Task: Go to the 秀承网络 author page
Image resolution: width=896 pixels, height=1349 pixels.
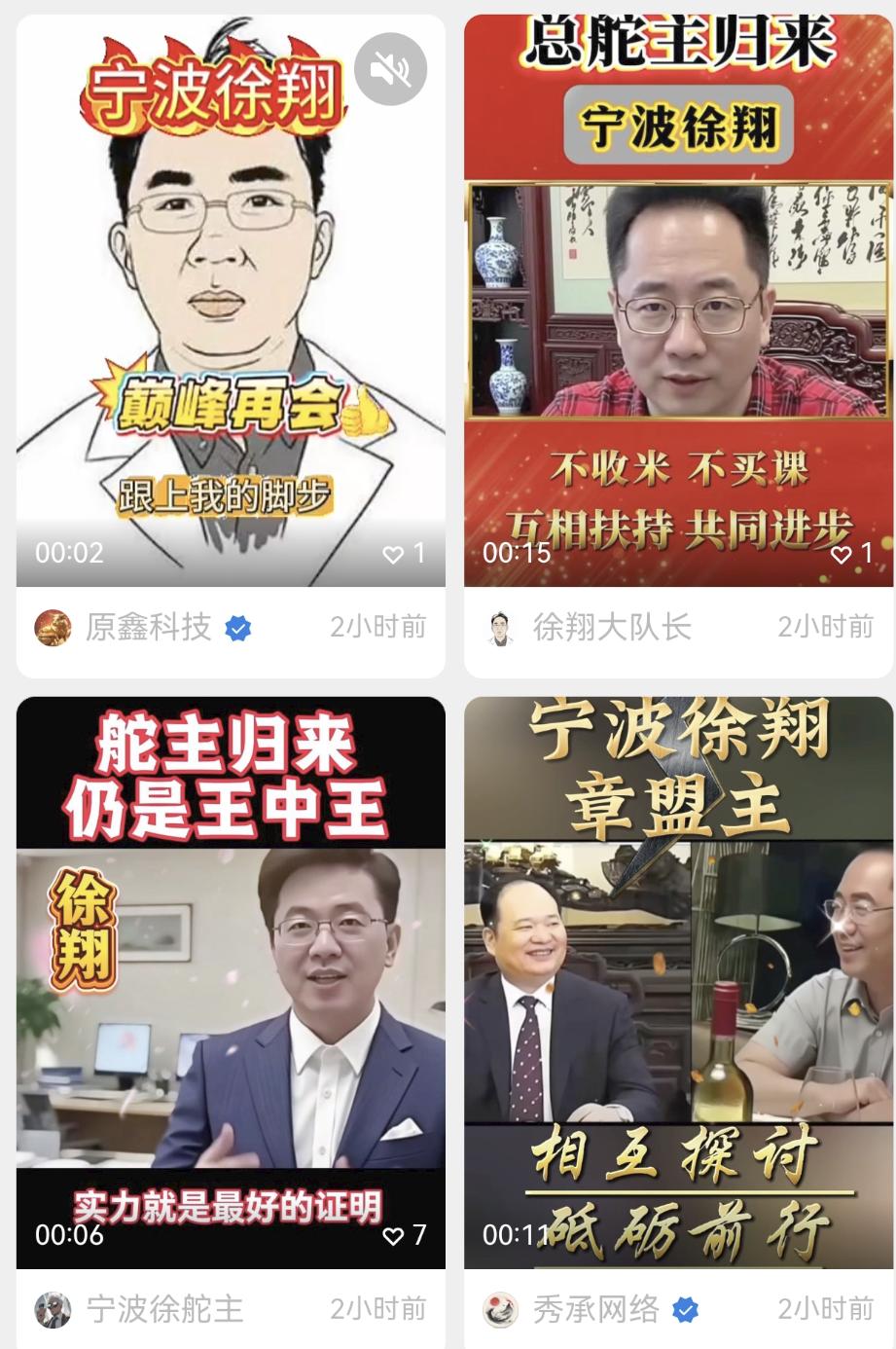Action: (595, 1309)
